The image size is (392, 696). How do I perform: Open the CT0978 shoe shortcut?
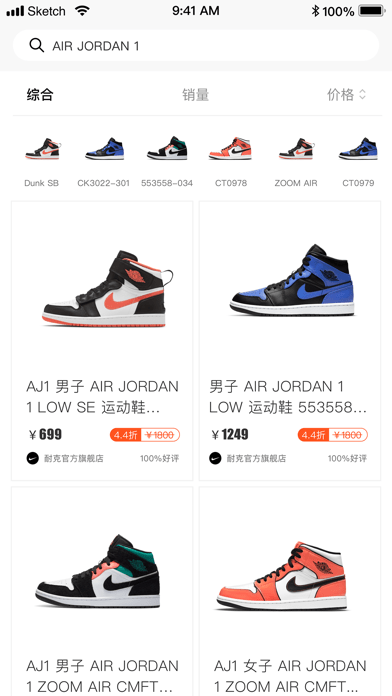230,162
